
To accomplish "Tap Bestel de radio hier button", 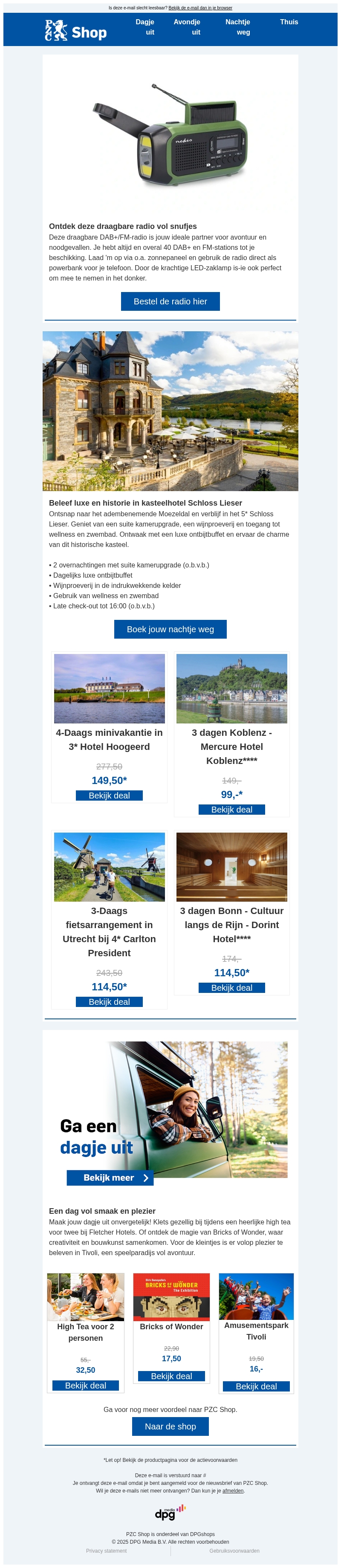I will 170,301.
